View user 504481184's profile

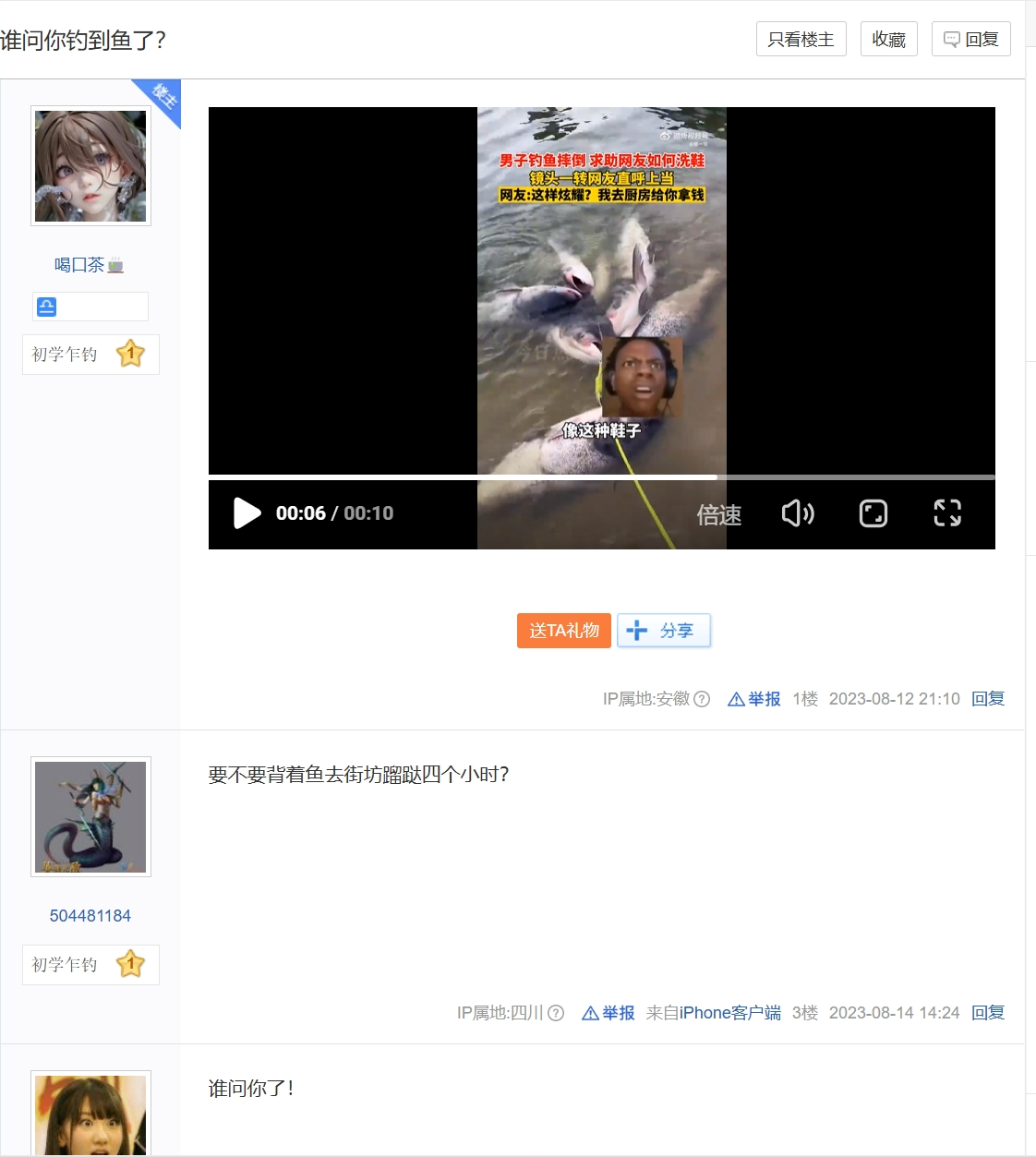pos(90,916)
